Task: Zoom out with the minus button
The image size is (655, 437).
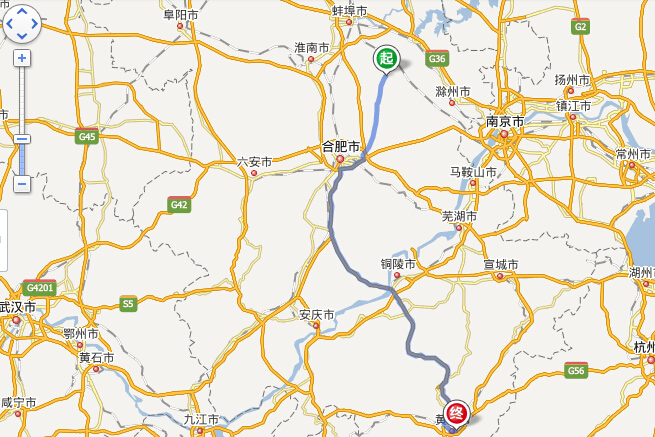Action: click(x=22, y=184)
